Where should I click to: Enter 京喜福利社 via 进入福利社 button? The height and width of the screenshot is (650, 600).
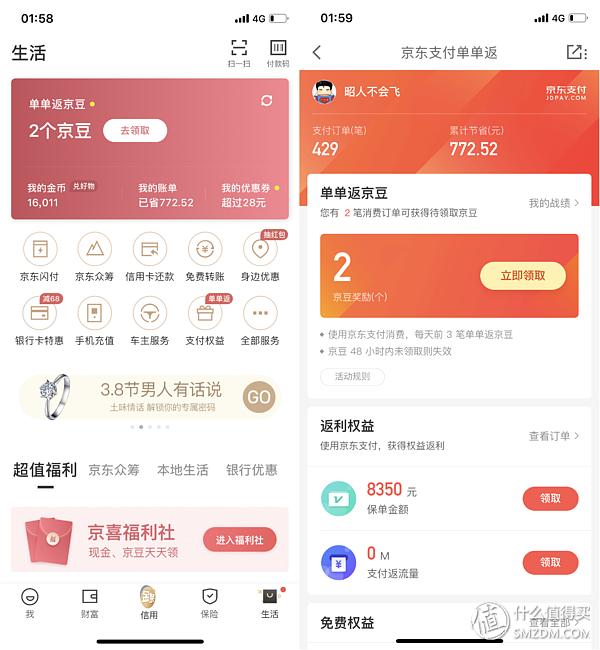(239, 540)
